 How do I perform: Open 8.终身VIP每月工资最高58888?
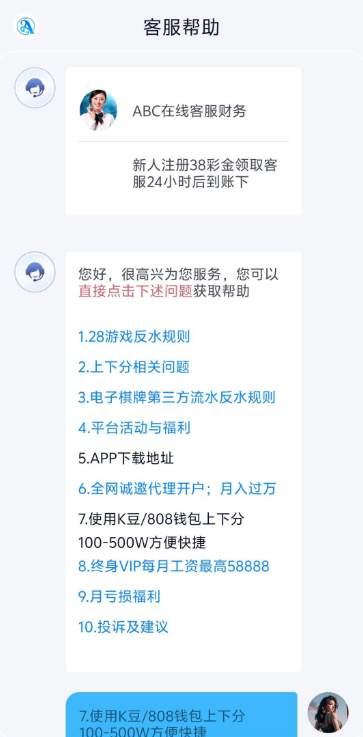coord(174,566)
